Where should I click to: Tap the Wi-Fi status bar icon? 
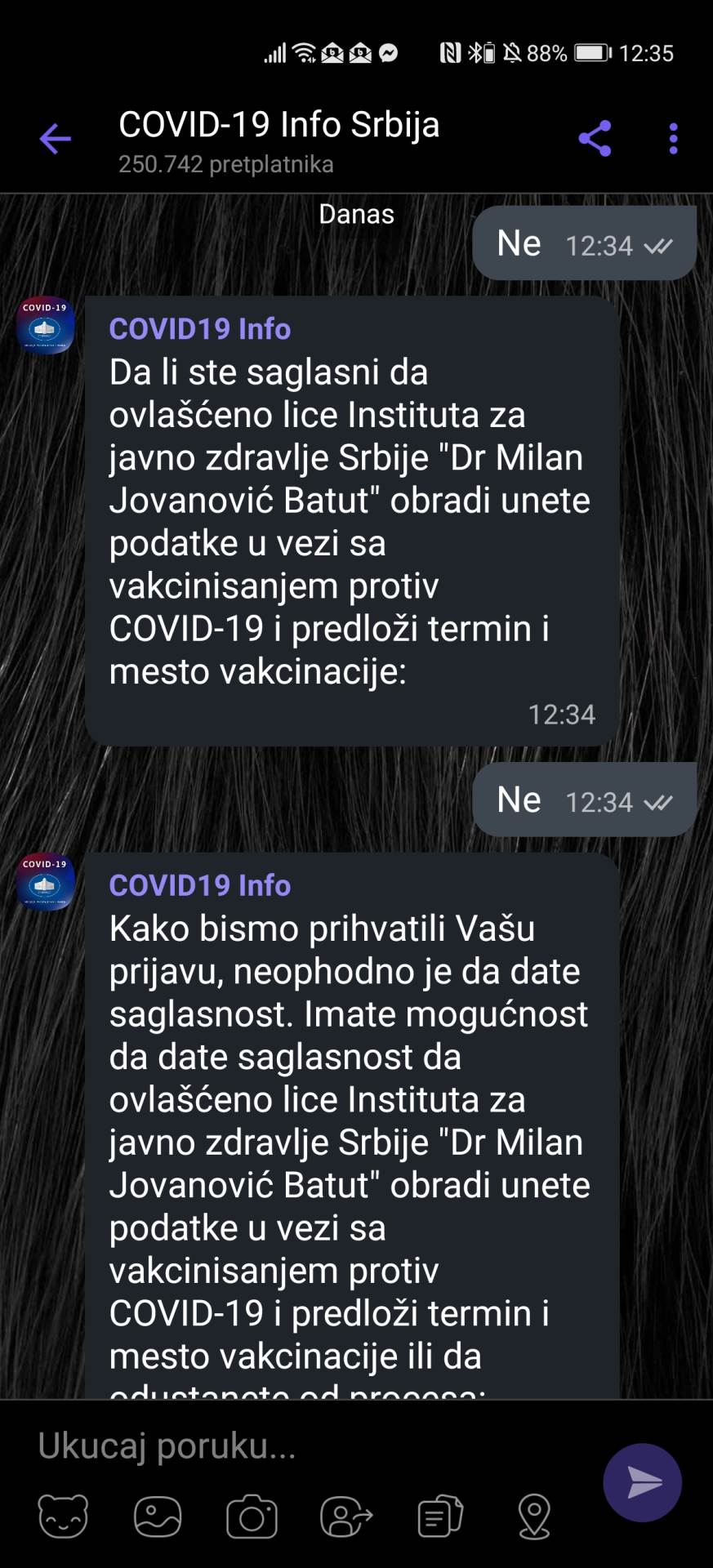(x=305, y=53)
